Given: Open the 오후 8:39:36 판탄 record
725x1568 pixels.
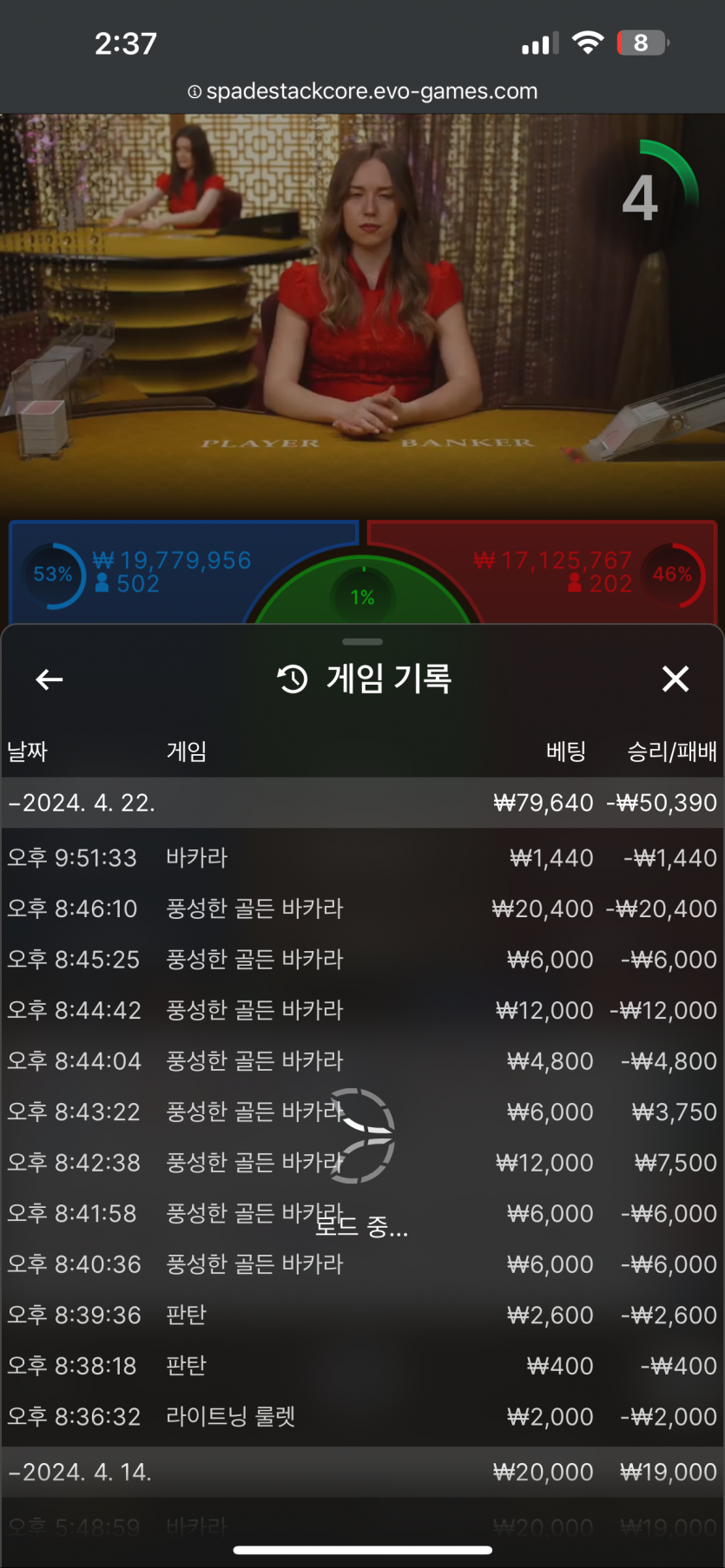Looking at the screenshot, I should pos(362,1315).
